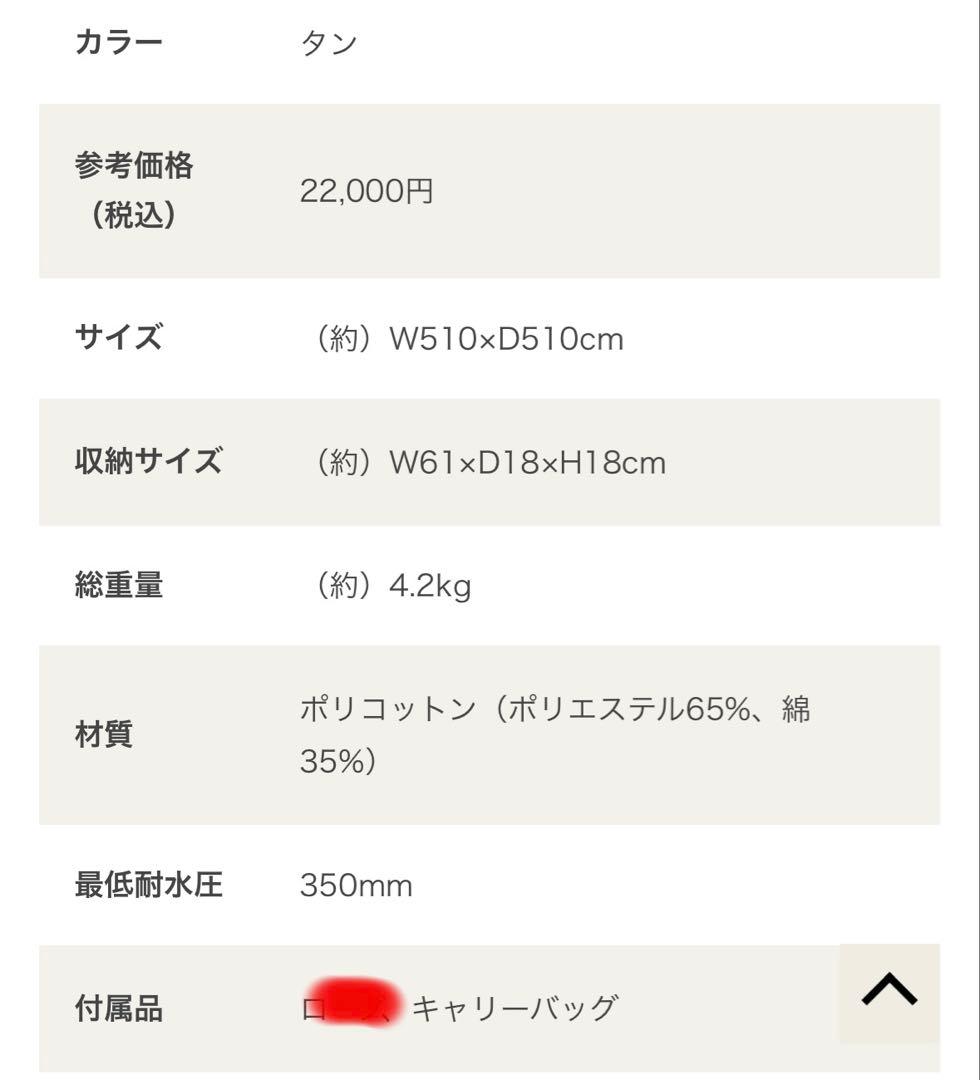This screenshot has width=980, height=1080.
Task: Select the 材質 material label
Action: [x=105, y=735]
